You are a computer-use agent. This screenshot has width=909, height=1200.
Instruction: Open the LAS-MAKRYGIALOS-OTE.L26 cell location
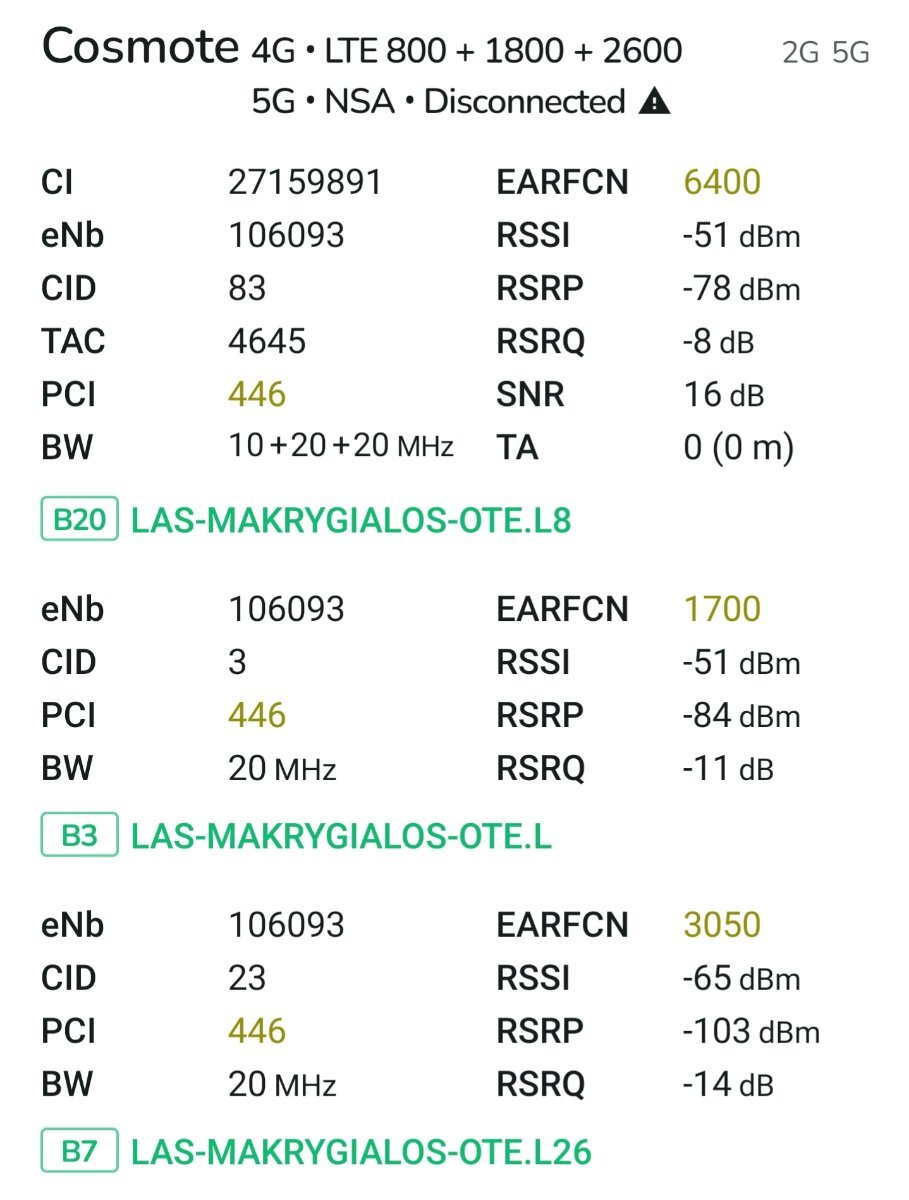tap(361, 1152)
